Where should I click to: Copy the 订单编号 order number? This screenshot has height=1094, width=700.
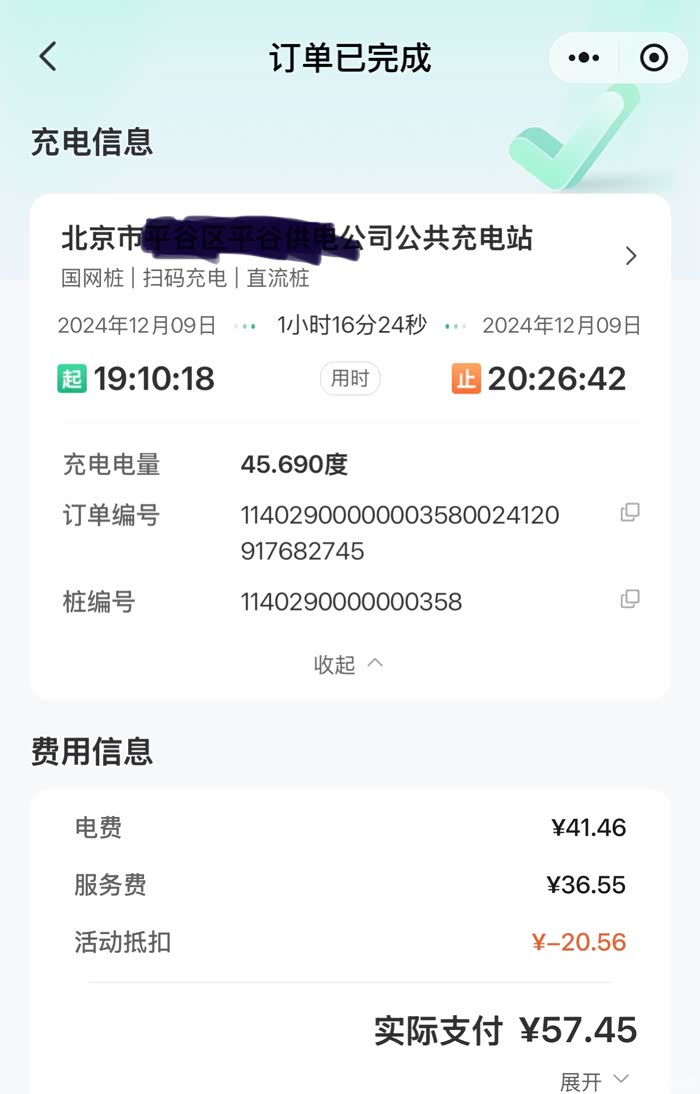(x=630, y=513)
